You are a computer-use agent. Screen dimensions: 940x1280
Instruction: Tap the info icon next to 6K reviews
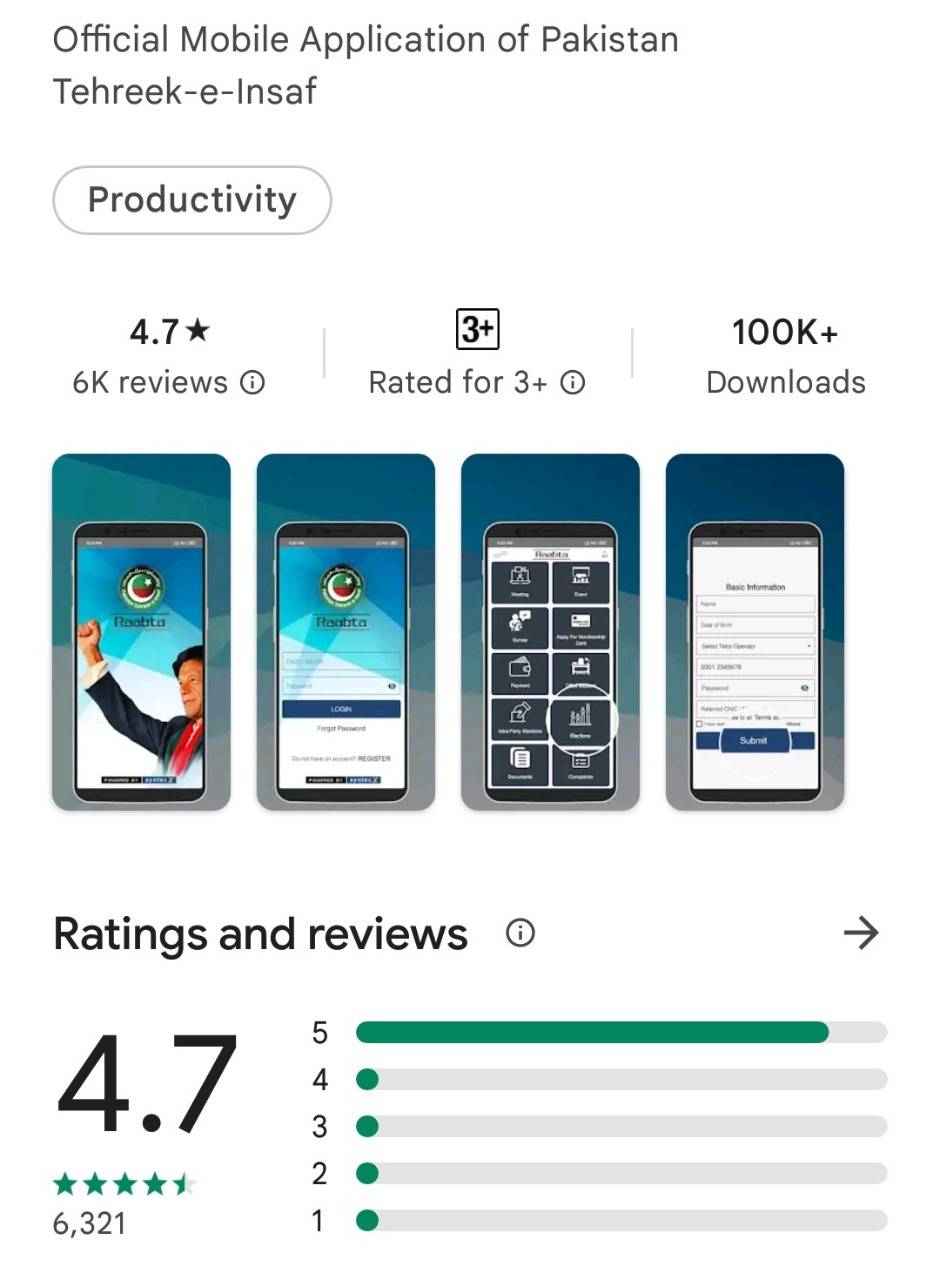[253, 382]
